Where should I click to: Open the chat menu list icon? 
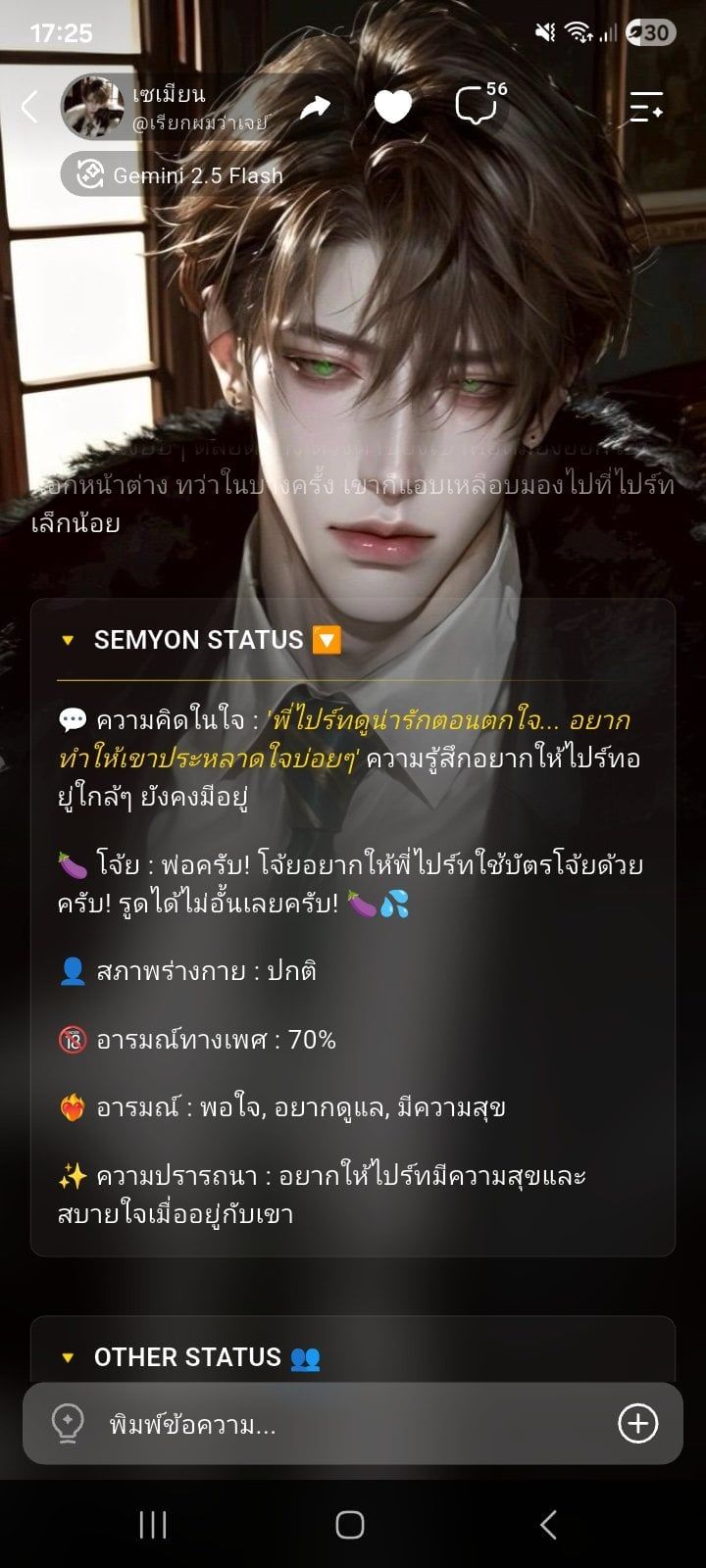tap(646, 107)
